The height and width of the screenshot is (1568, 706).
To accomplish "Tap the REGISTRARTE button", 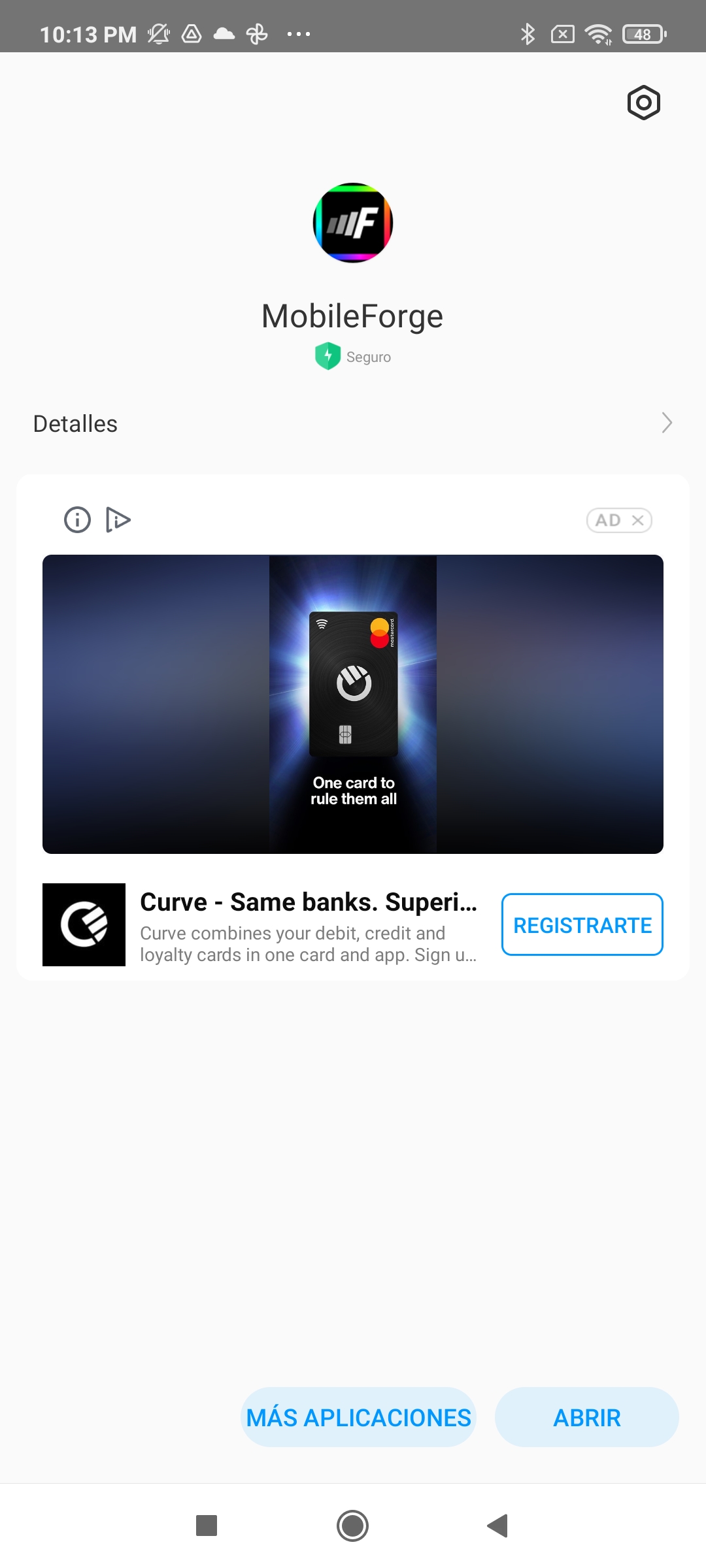I will [x=582, y=924].
